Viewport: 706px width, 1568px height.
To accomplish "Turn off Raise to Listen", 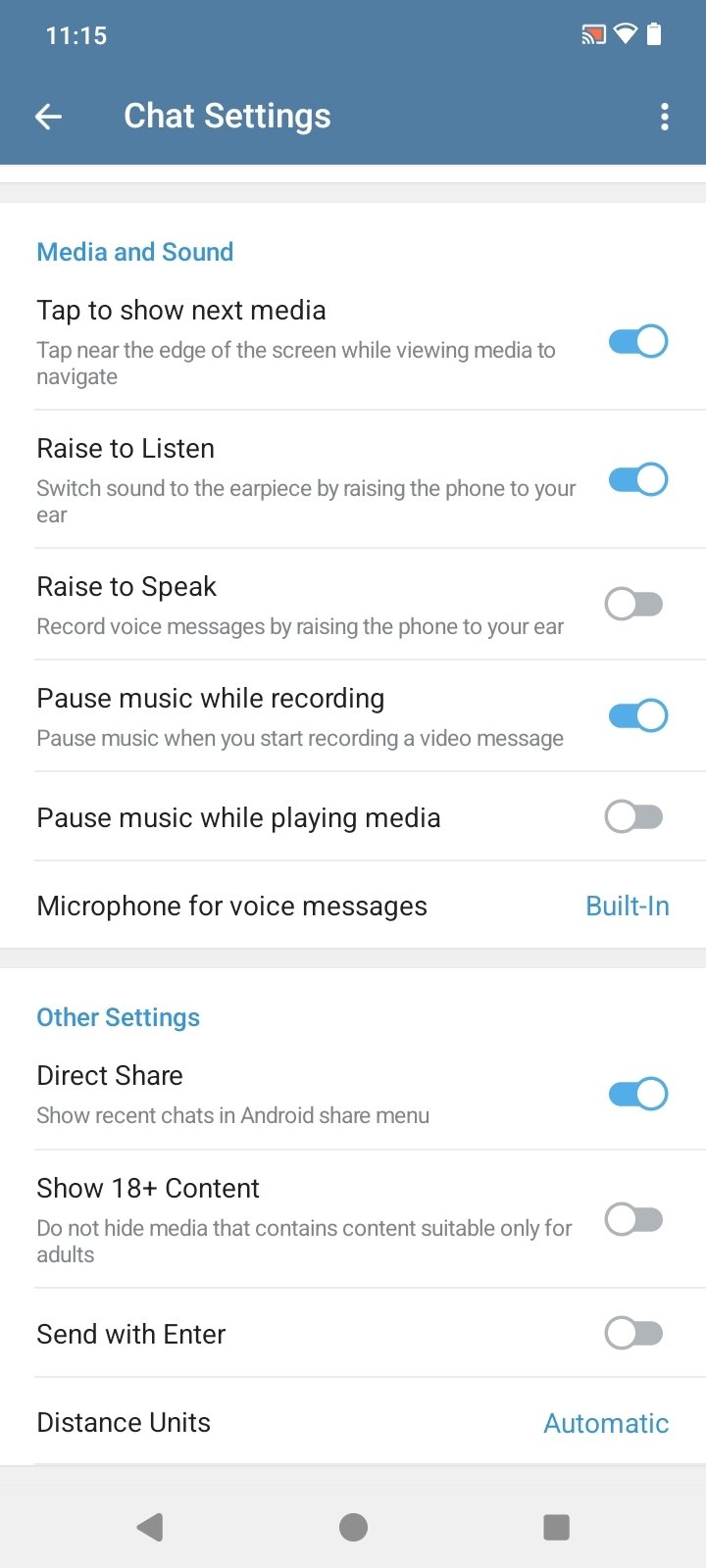I will 637,479.
